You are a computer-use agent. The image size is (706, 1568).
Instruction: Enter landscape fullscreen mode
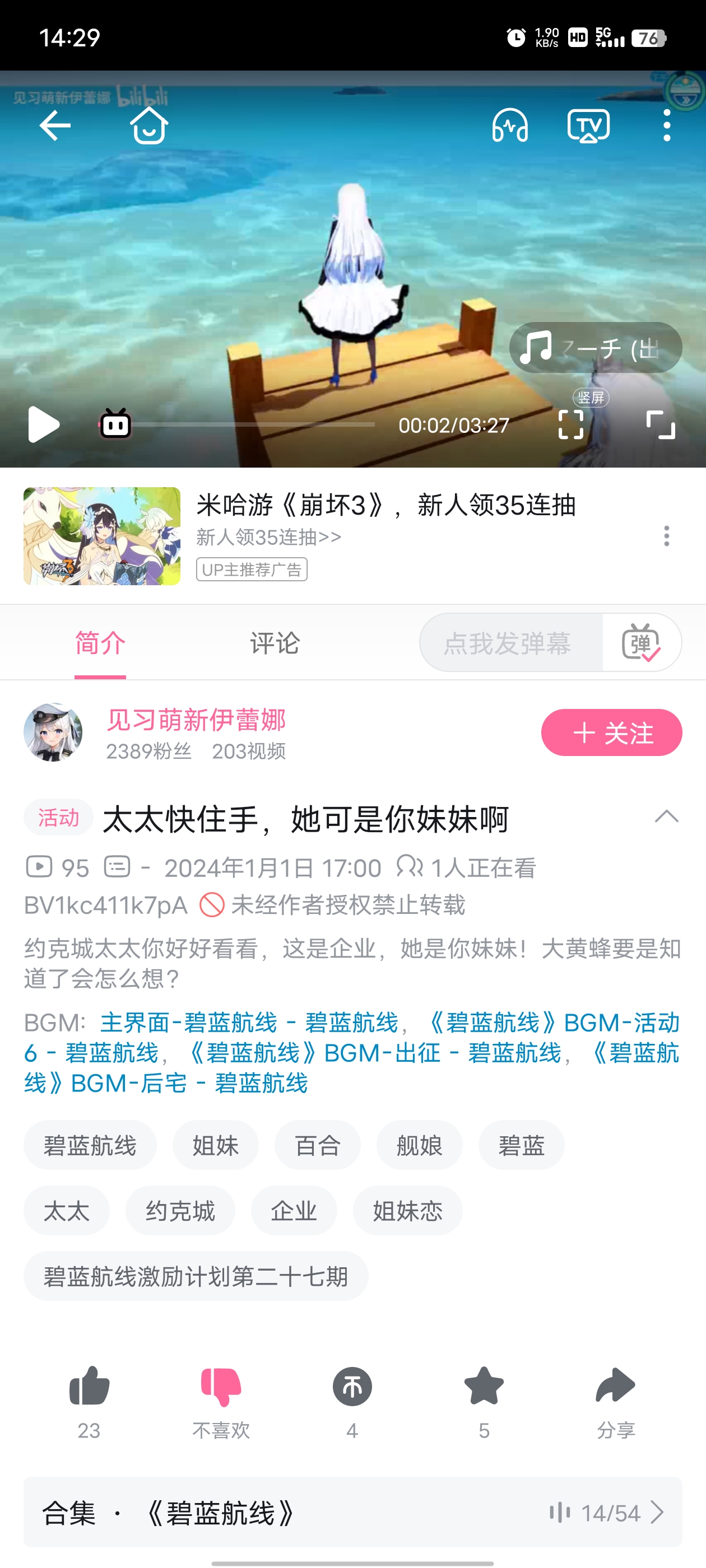coord(660,424)
